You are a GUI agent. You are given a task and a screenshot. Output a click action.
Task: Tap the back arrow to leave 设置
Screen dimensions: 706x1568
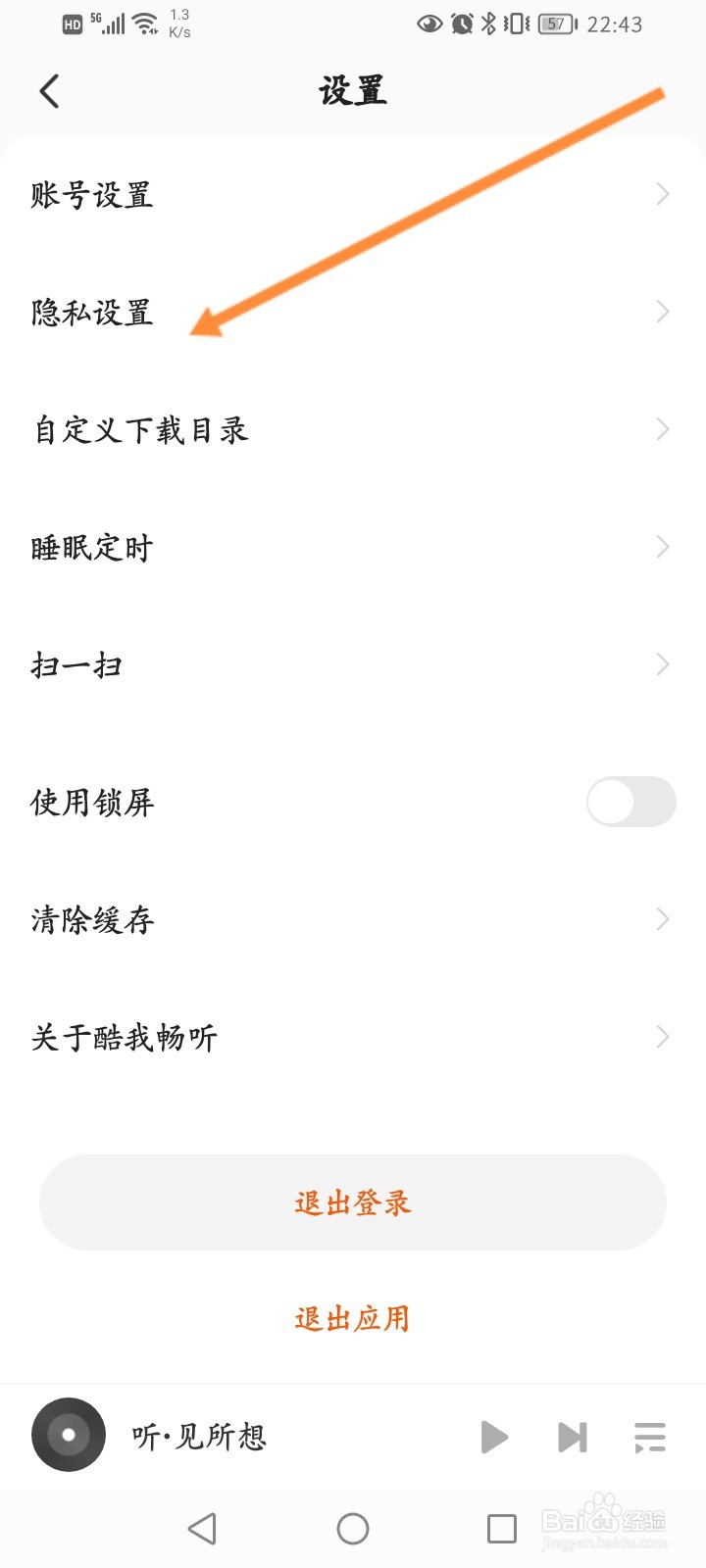coord(49,90)
